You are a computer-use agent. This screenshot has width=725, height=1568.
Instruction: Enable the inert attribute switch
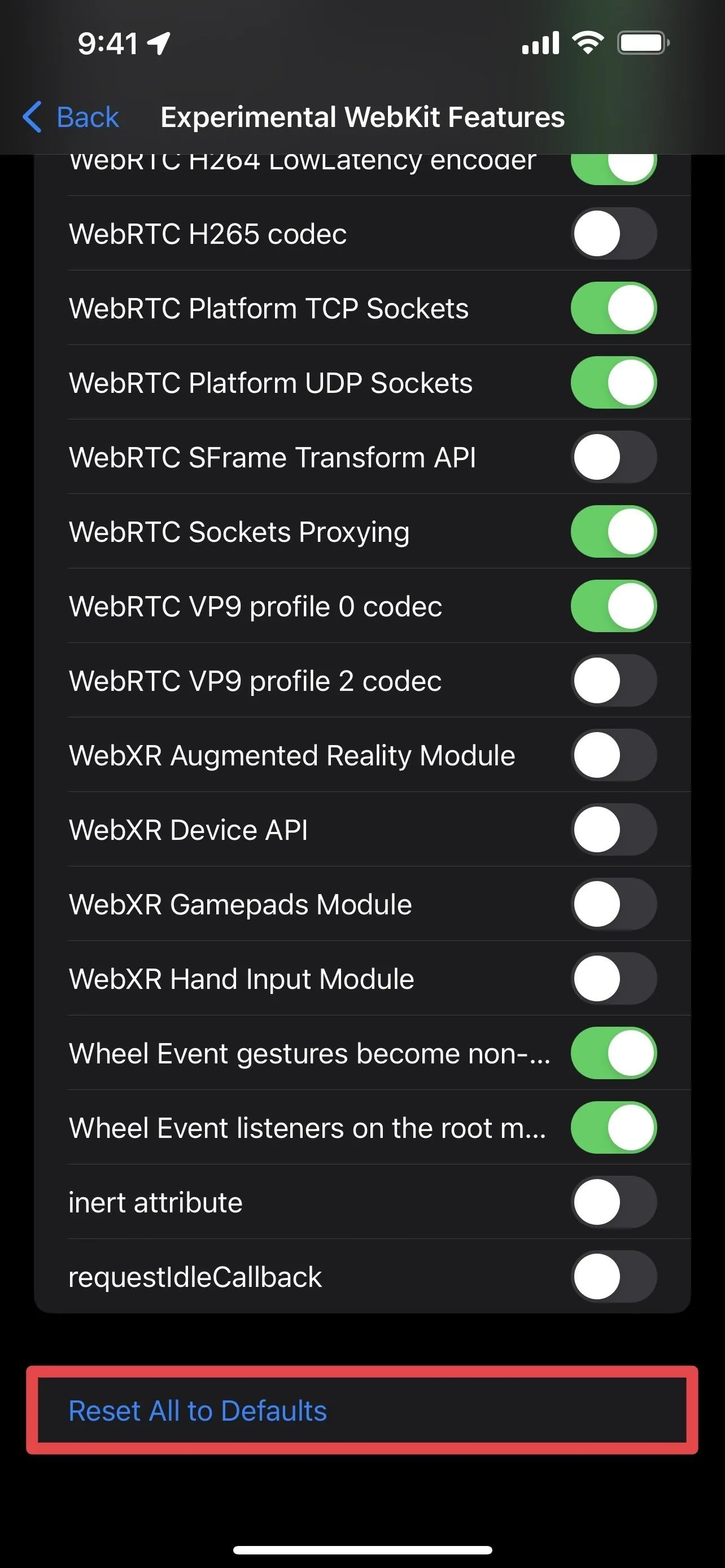[x=614, y=1202]
